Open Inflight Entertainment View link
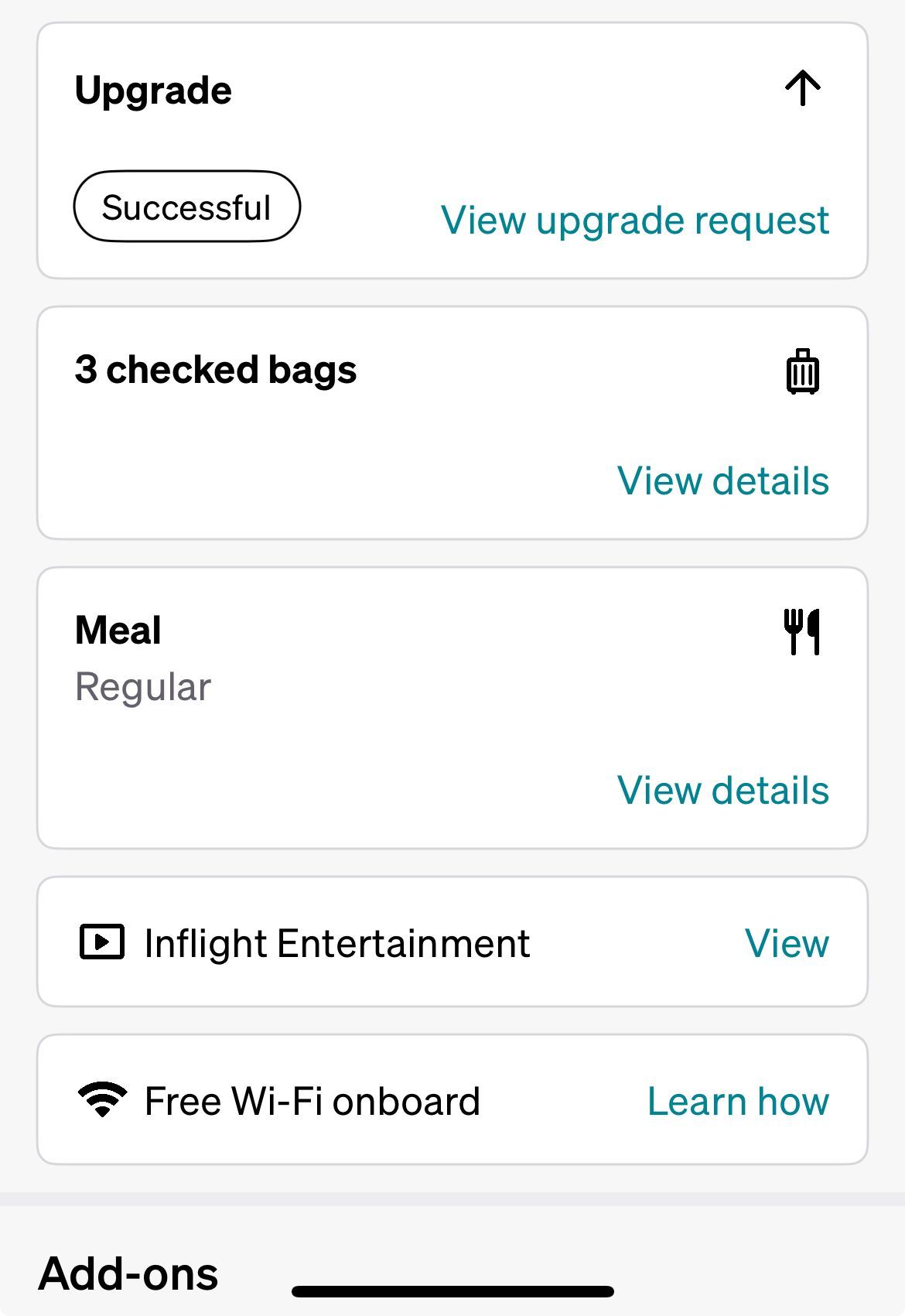Image resolution: width=905 pixels, height=1316 pixels. [787, 944]
